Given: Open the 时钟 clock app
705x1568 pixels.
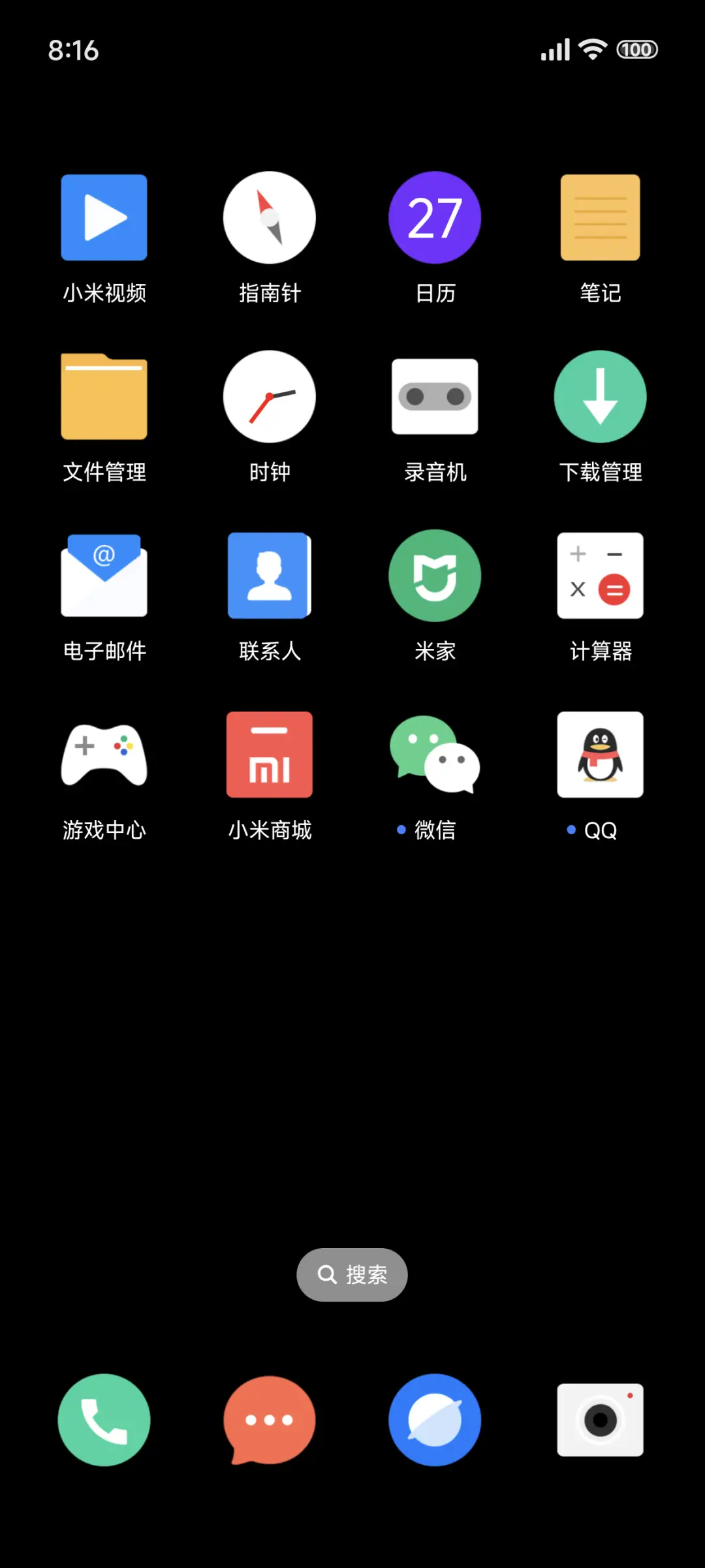Looking at the screenshot, I should 270,396.
